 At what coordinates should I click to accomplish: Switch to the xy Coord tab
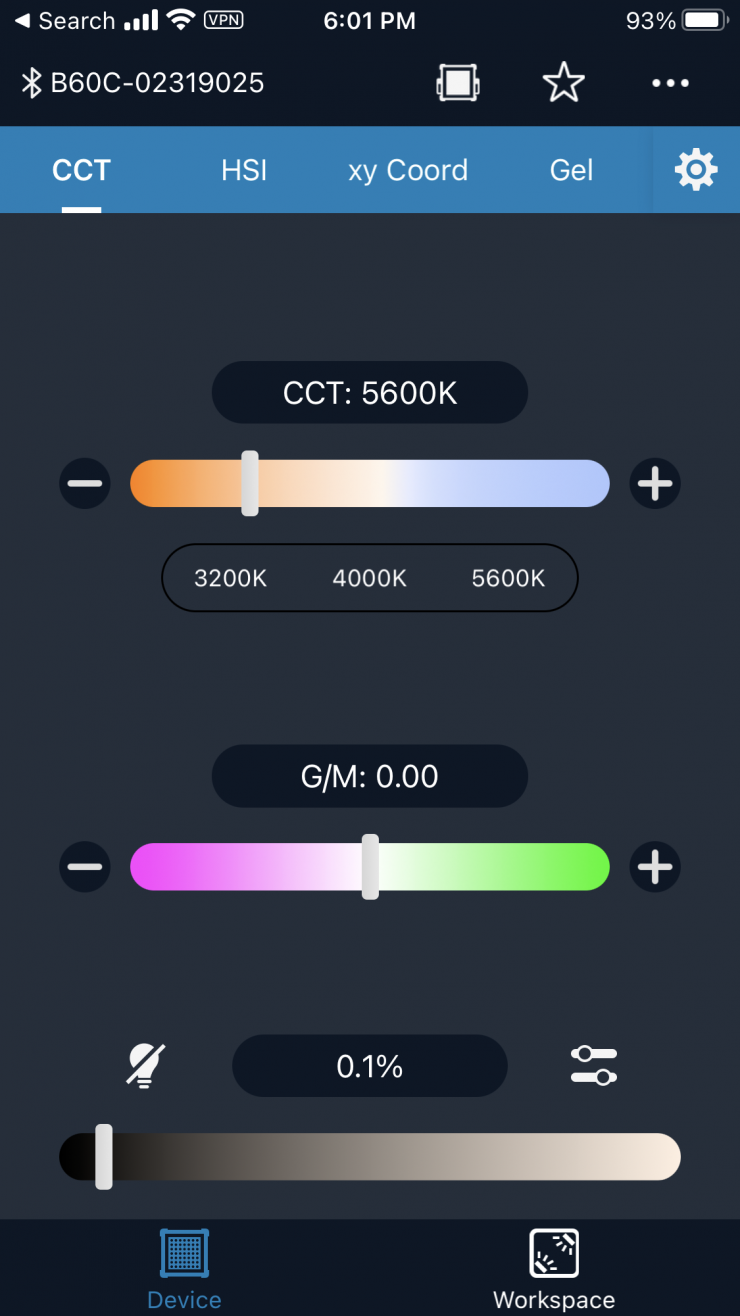point(408,170)
